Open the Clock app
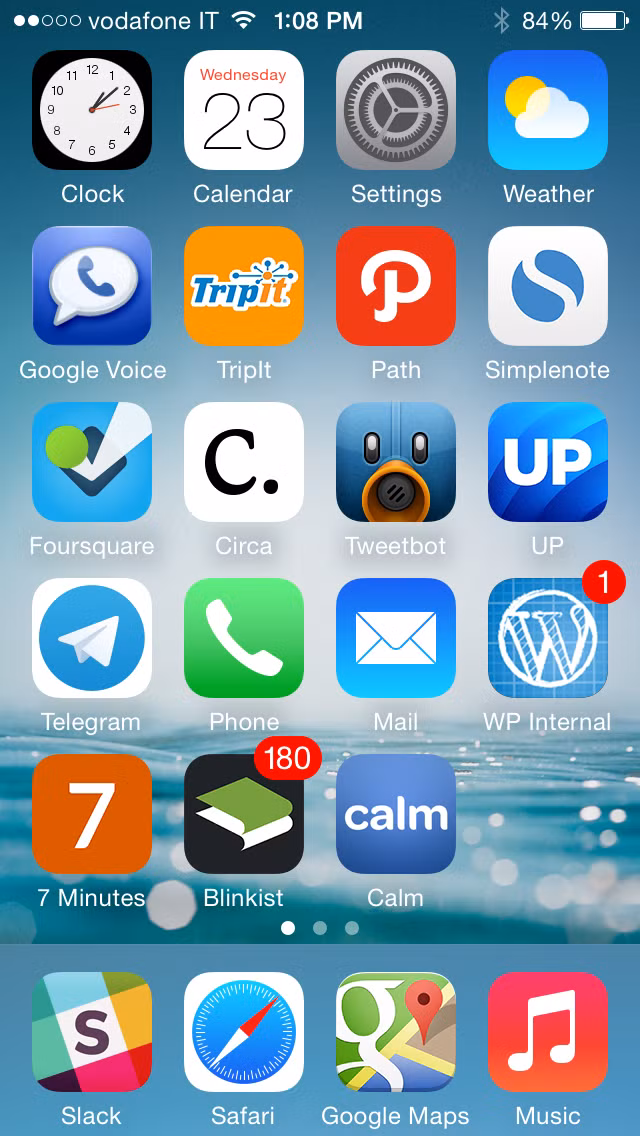The width and height of the screenshot is (640, 1136). [x=92, y=110]
